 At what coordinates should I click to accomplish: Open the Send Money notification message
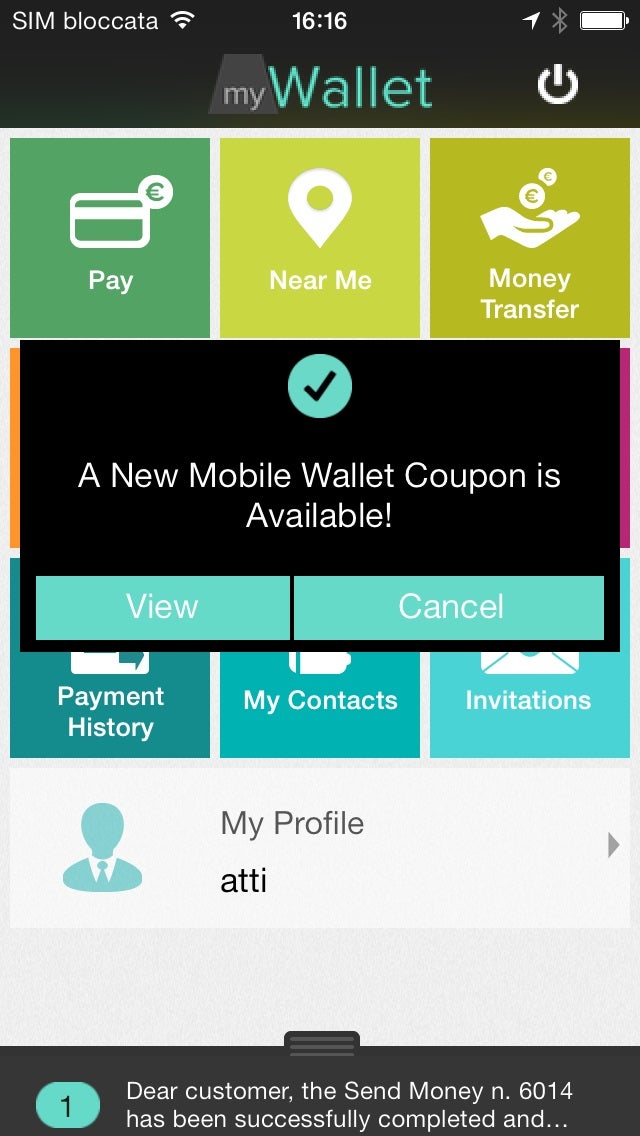coord(350,1104)
